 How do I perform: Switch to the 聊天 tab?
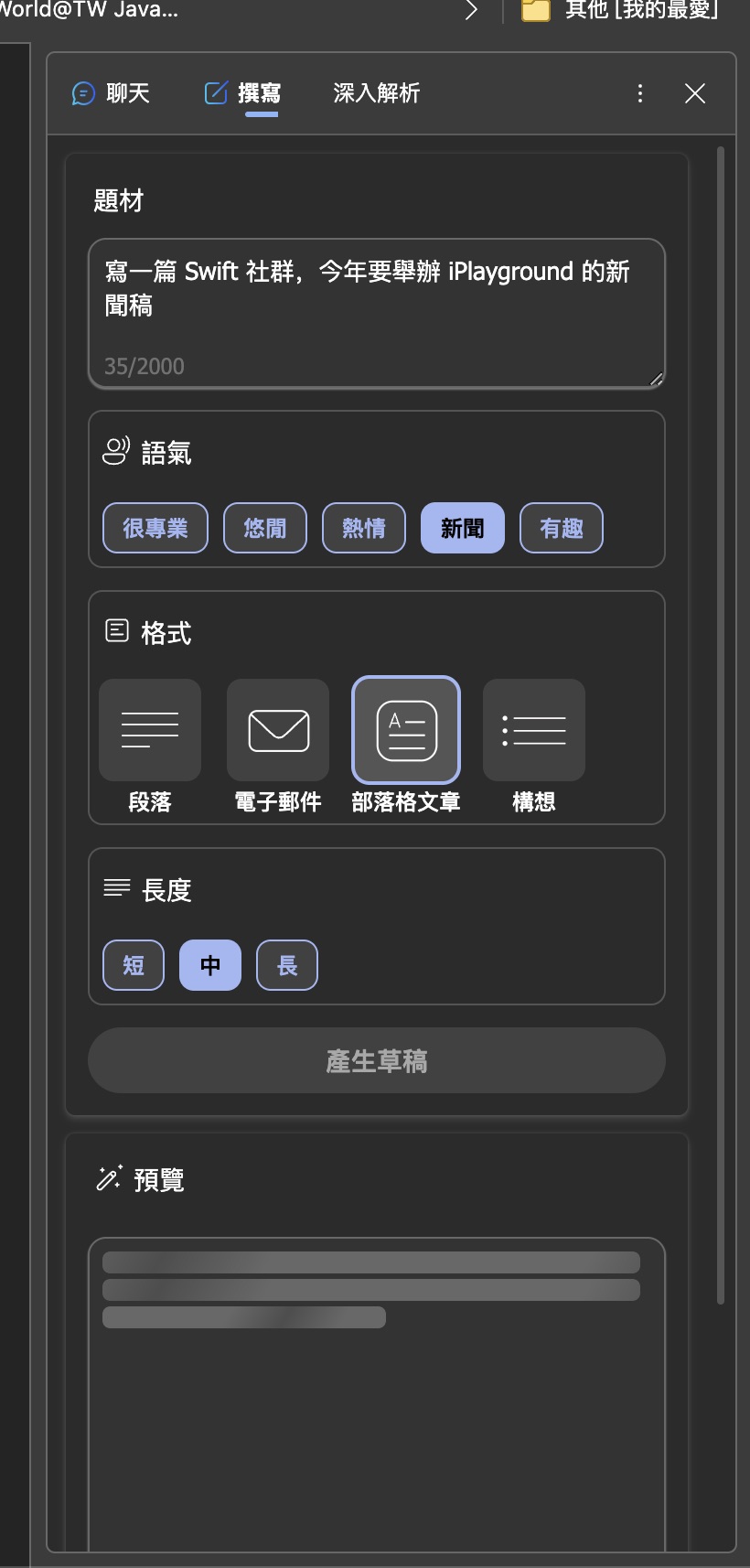tap(111, 93)
